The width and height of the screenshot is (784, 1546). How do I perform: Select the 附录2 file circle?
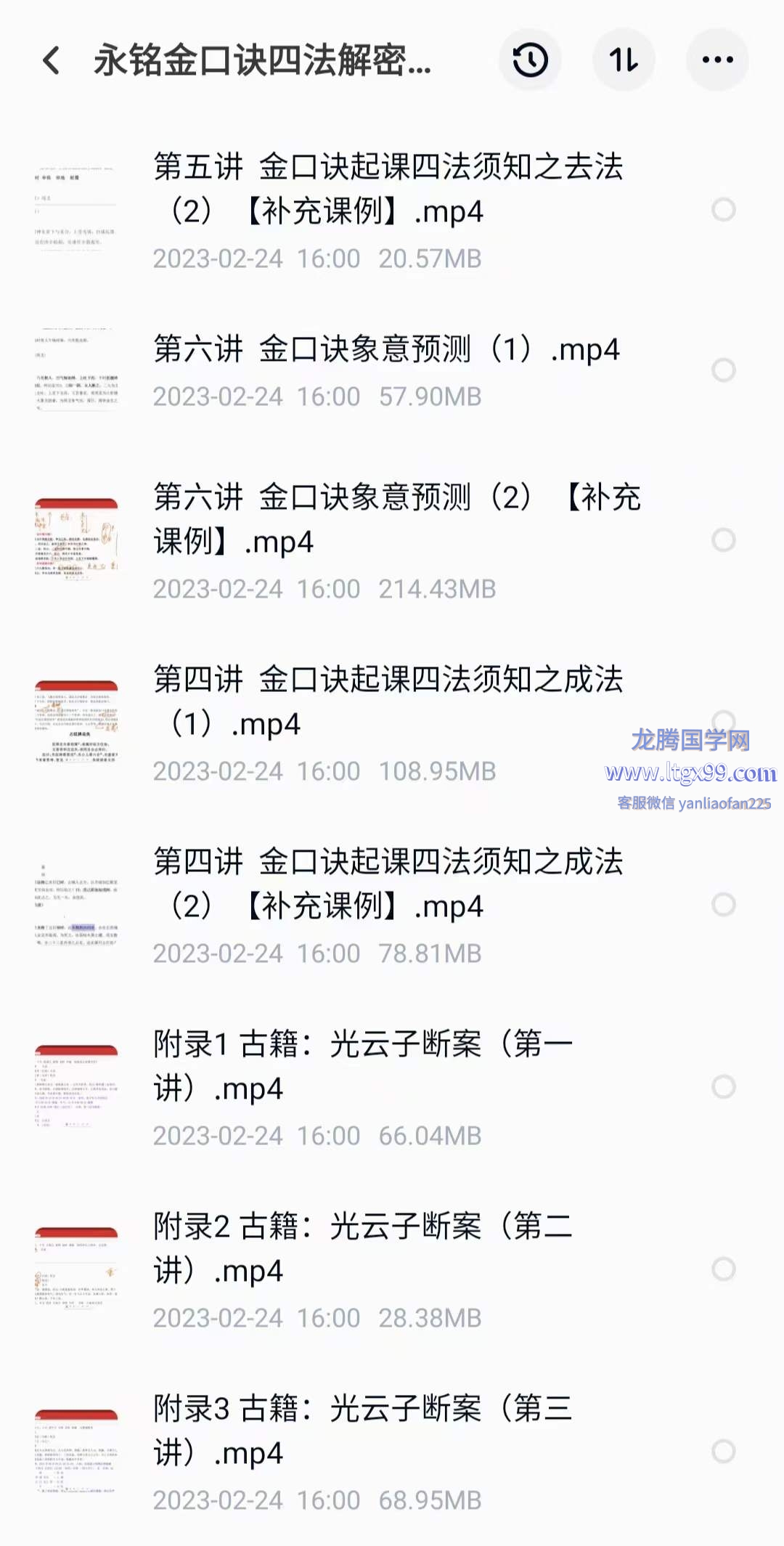tap(723, 1269)
